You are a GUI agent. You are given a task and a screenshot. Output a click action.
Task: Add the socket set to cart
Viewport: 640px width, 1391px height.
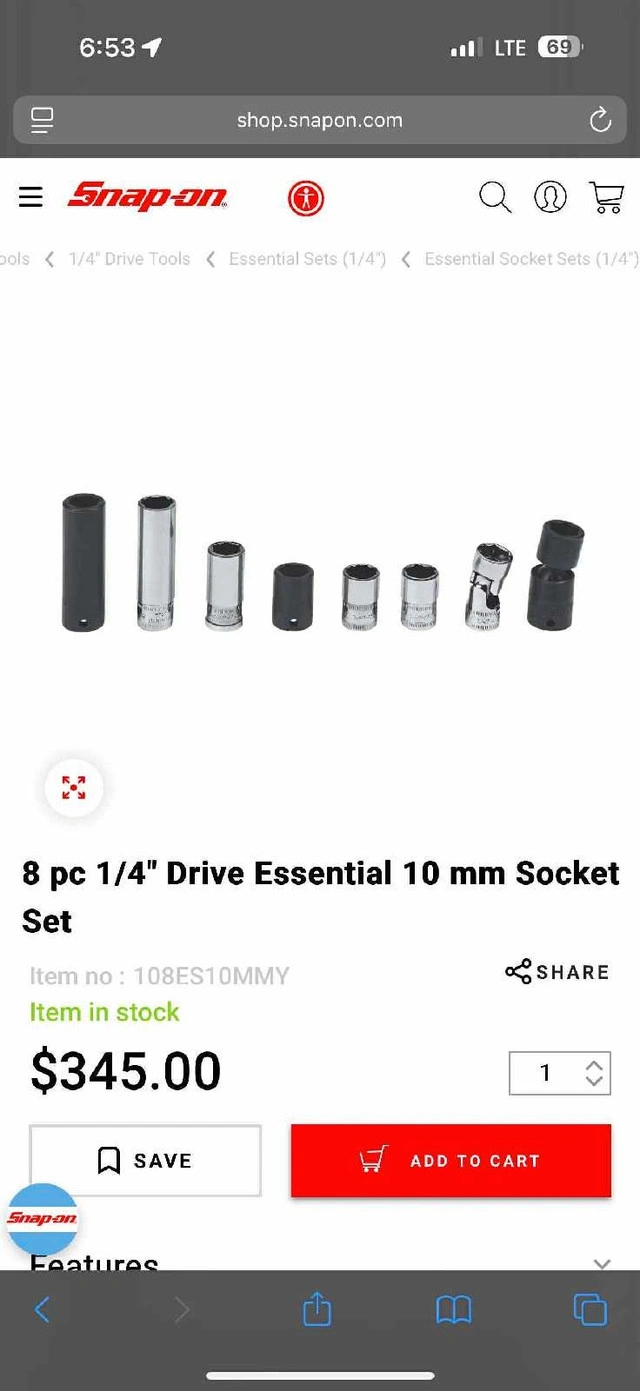(x=450, y=1160)
